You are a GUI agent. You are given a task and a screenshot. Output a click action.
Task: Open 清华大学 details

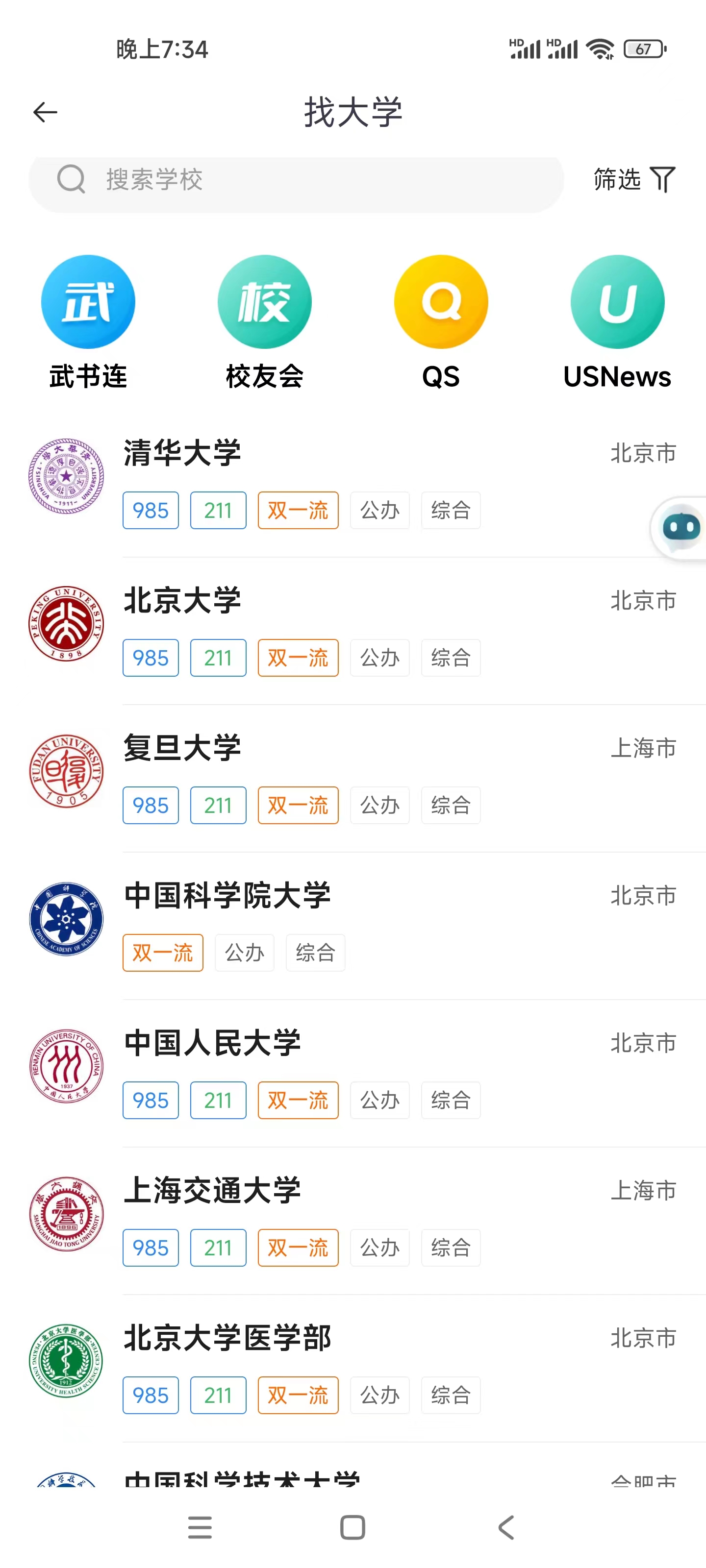(x=353, y=483)
